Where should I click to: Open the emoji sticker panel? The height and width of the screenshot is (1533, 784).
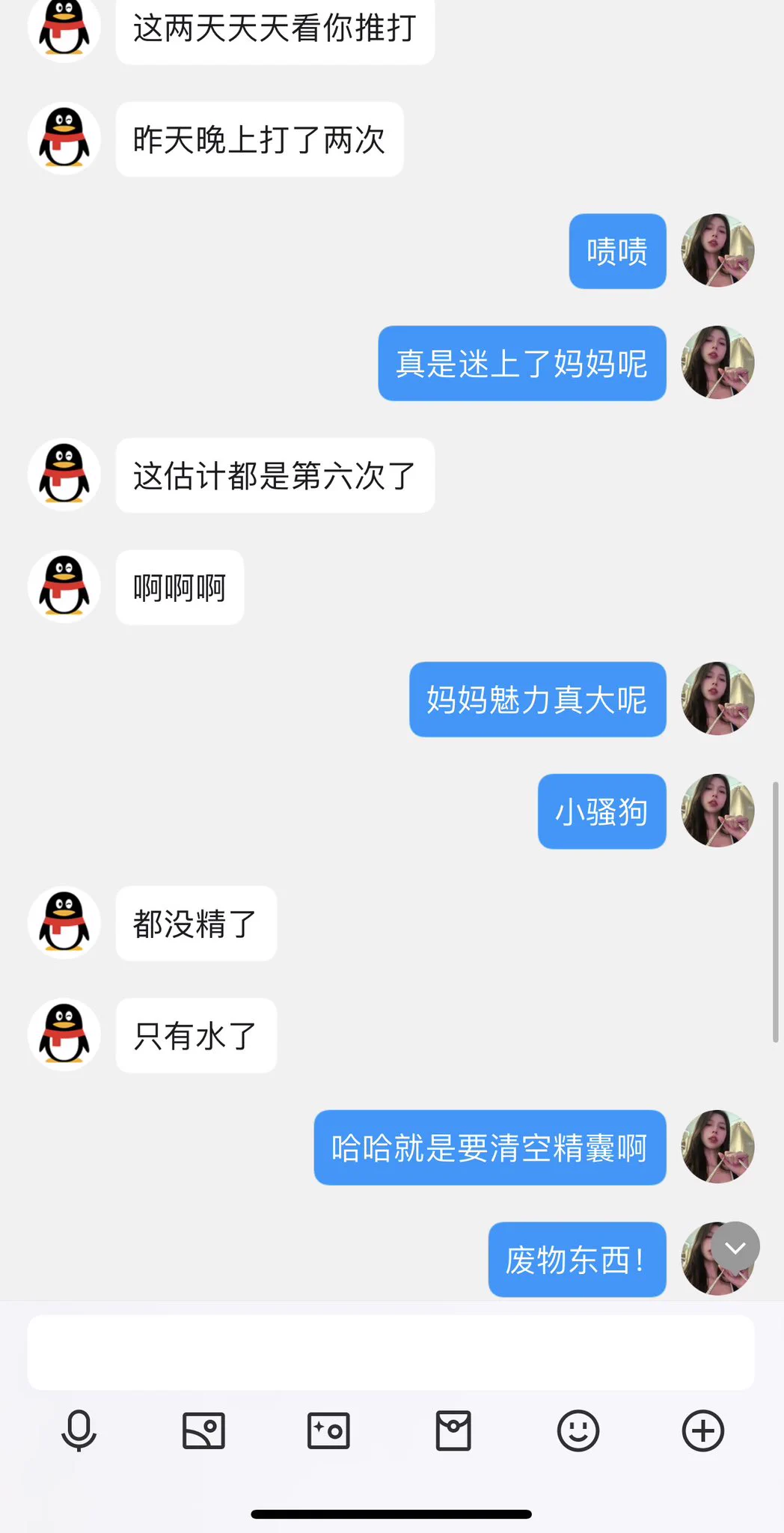pos(578,1430)
